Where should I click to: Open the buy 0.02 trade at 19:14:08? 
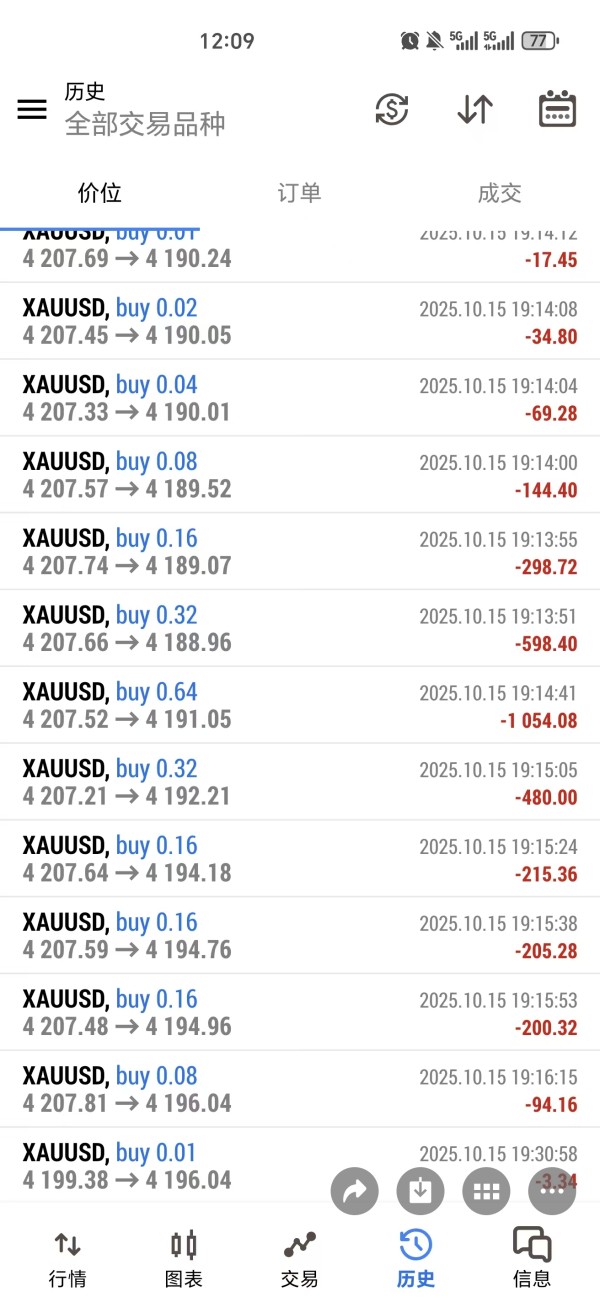coord(300,321)
